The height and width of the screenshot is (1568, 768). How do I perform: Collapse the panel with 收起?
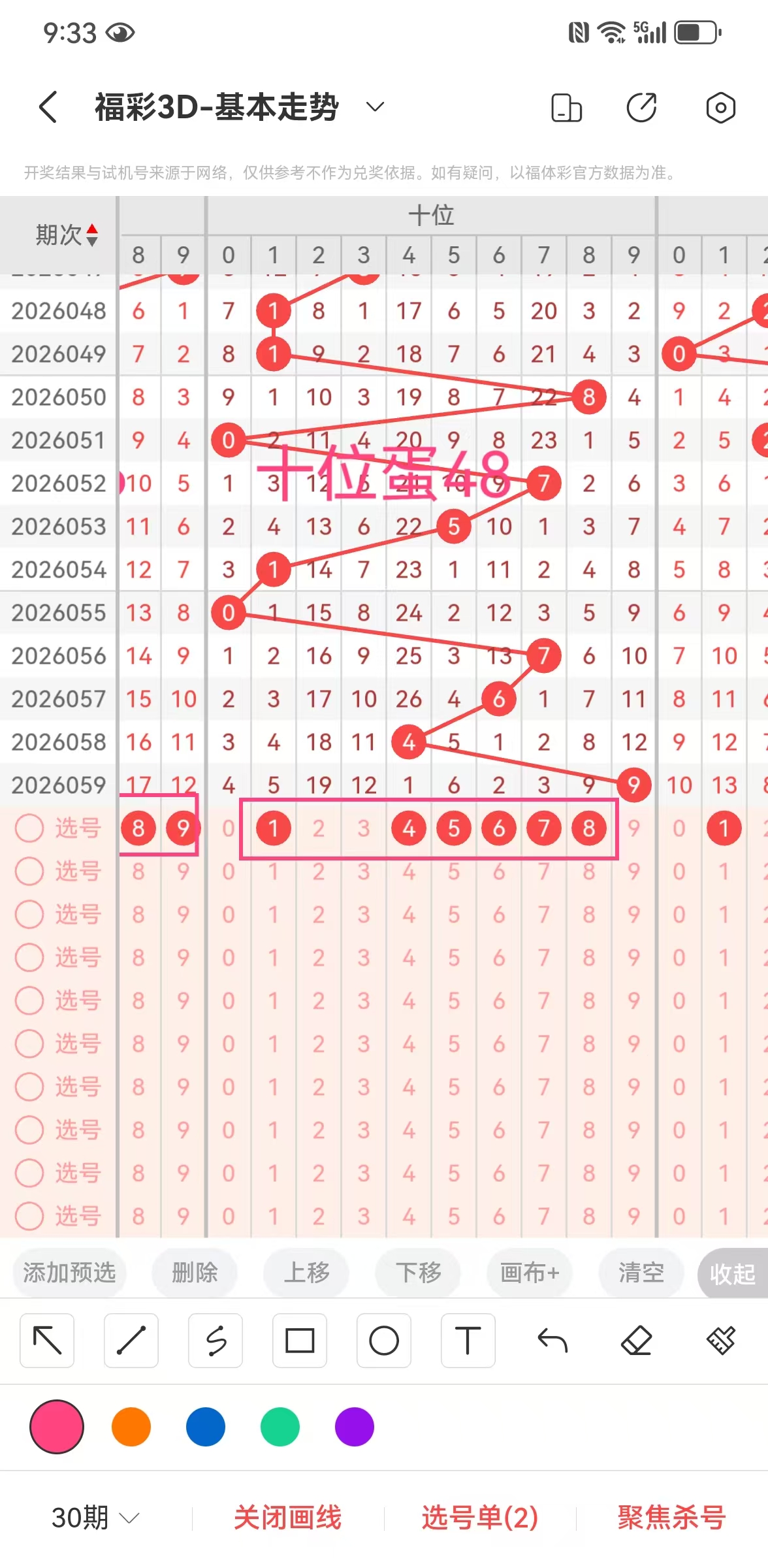pyautogui.click(x=732, y=1273)
